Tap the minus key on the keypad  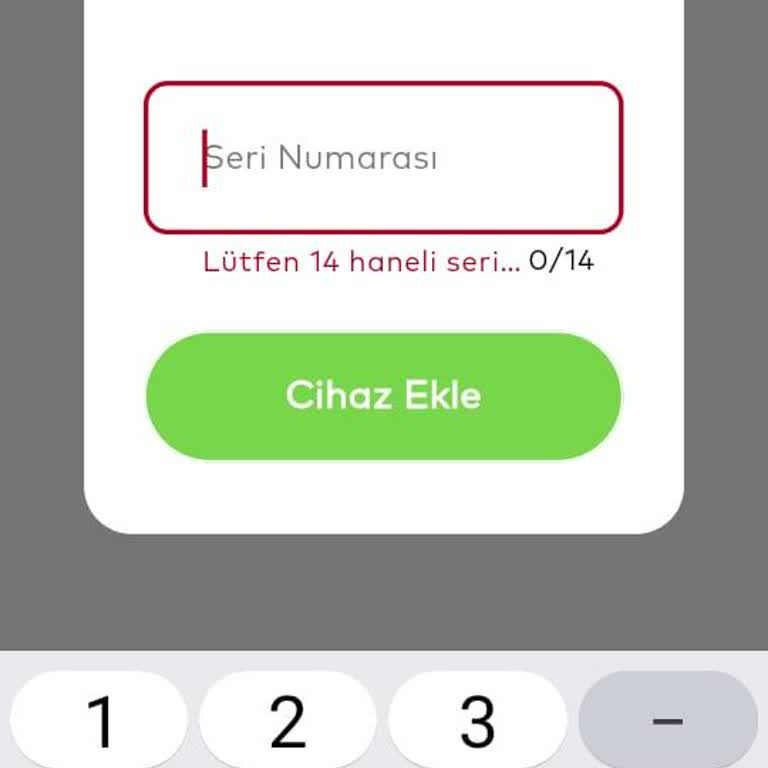[x=667, y=722]
